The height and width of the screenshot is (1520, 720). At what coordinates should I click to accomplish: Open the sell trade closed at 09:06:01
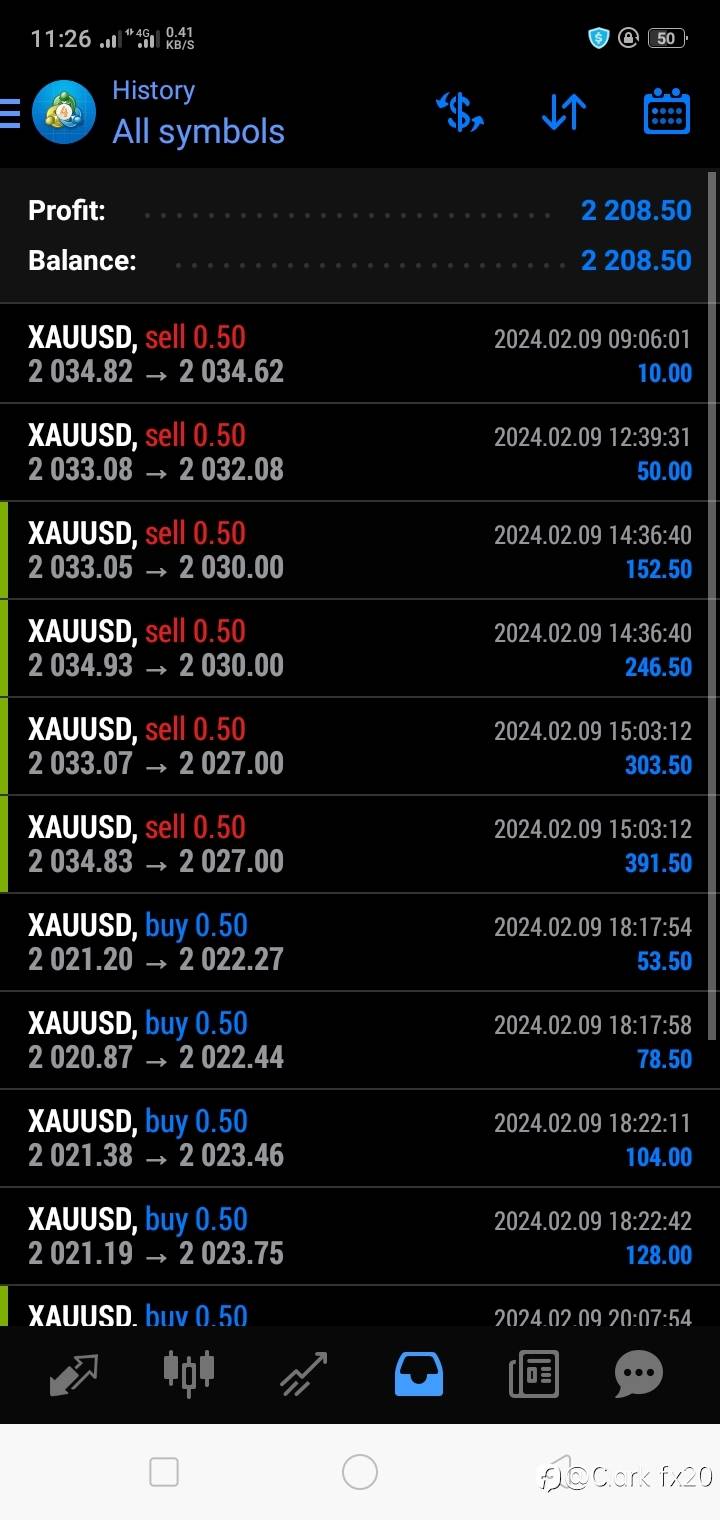360,354
